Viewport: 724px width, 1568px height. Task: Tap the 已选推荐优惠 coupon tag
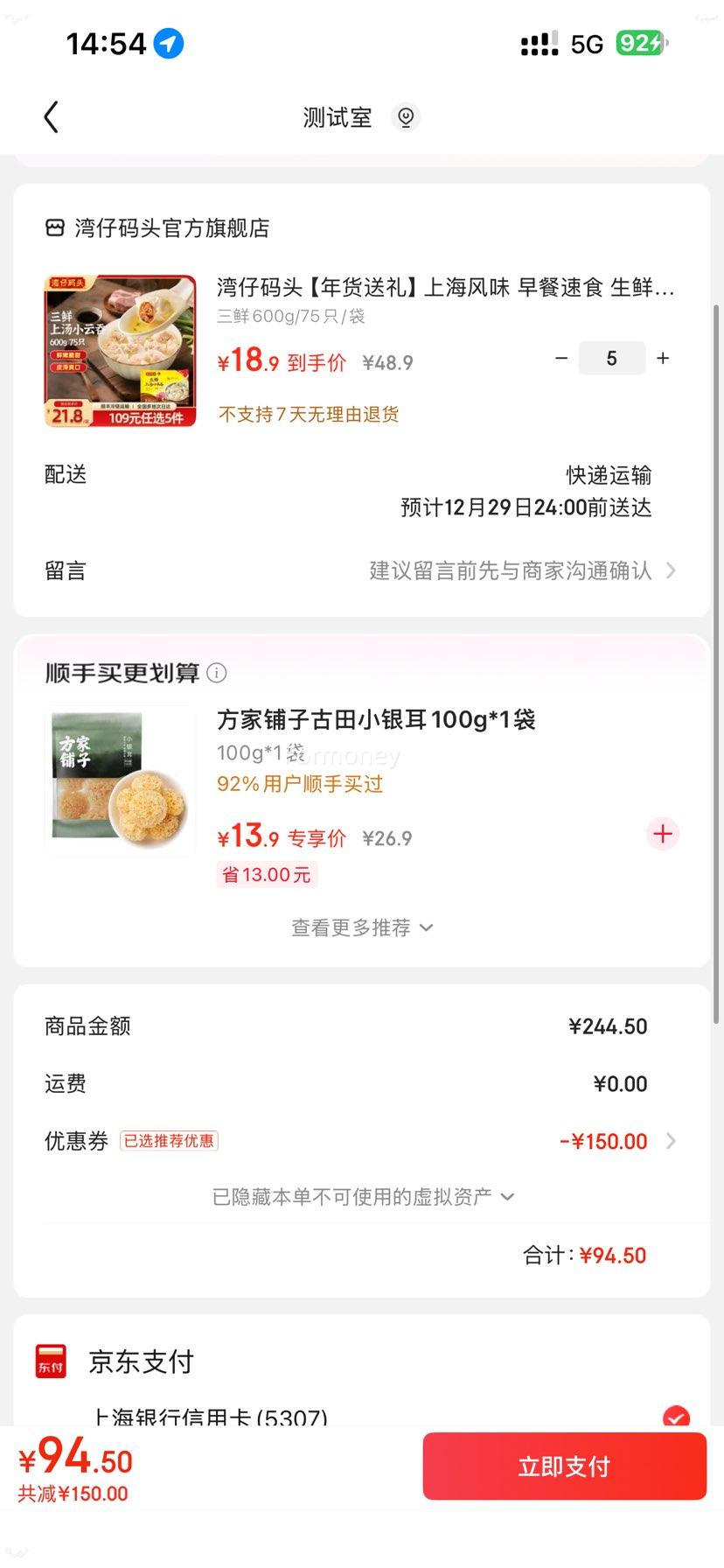(170, 1140)
